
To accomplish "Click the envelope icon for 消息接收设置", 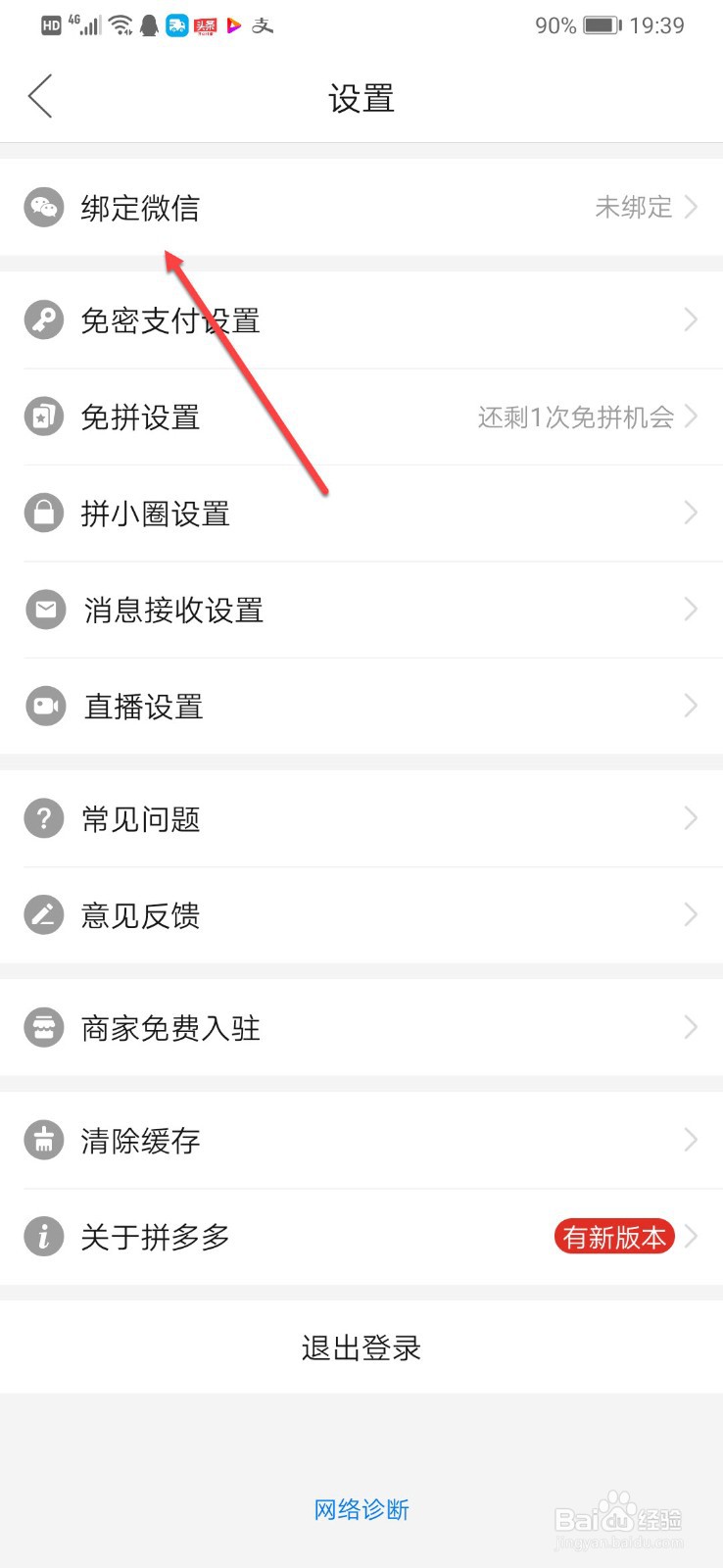I will click(x=44, y=609).
